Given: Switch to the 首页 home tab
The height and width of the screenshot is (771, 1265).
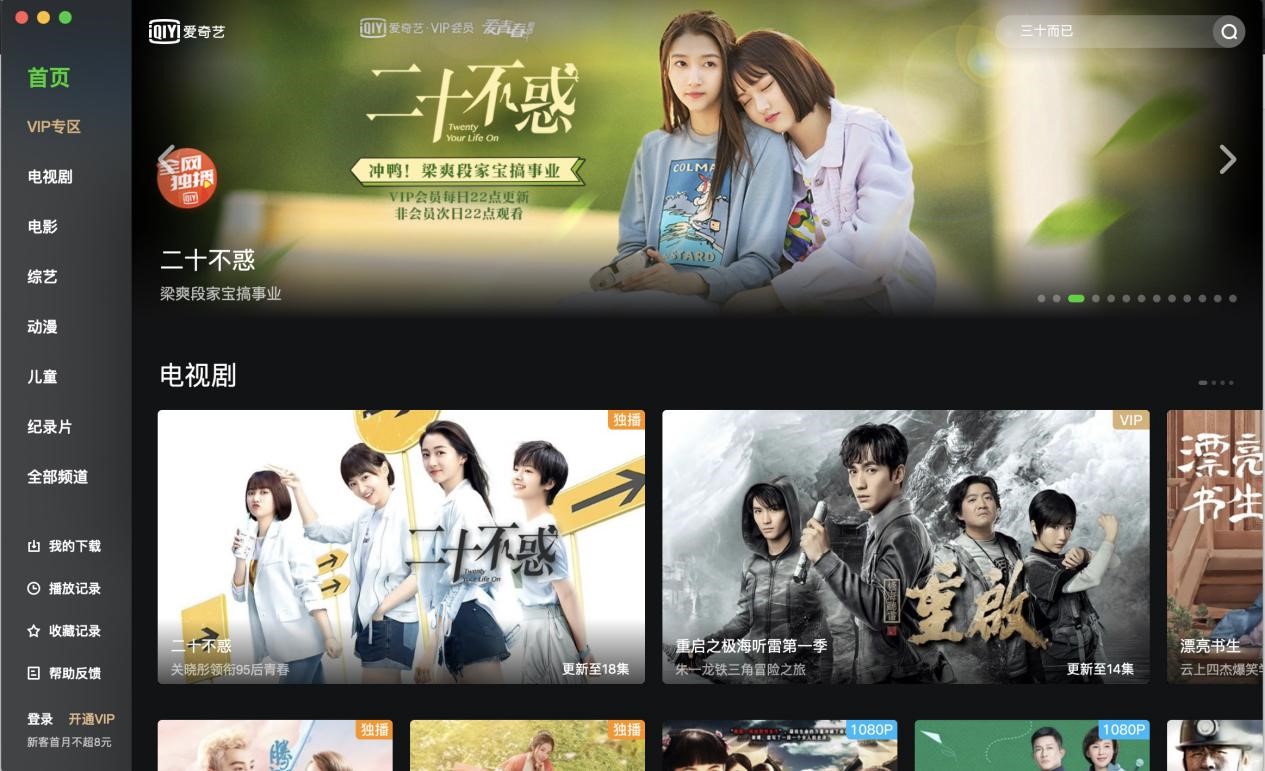Looking at the screenshot, I should click(x=48, y=78).
